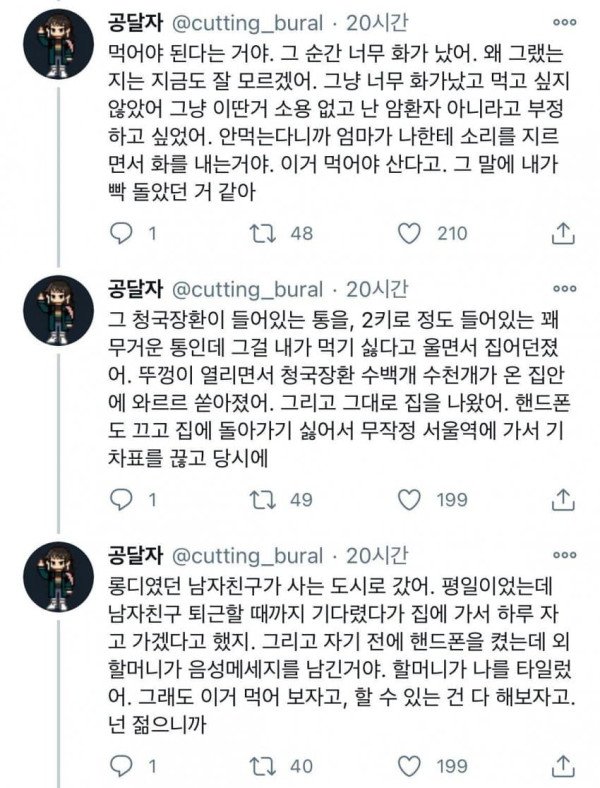Like the tweet starting with 롱디였던 남자친구가
Screen dimensions: 600x788
coord(408,768)
